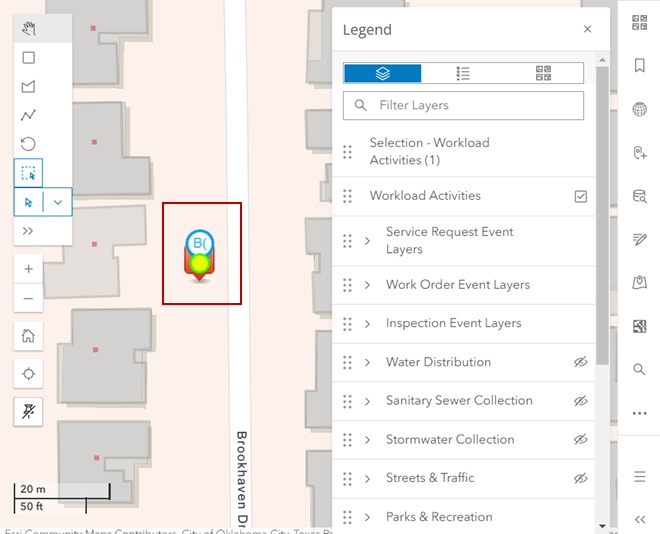Open the selection tool dropdown arrow
This screenshot has width=660, height=534.
(58, 202)
